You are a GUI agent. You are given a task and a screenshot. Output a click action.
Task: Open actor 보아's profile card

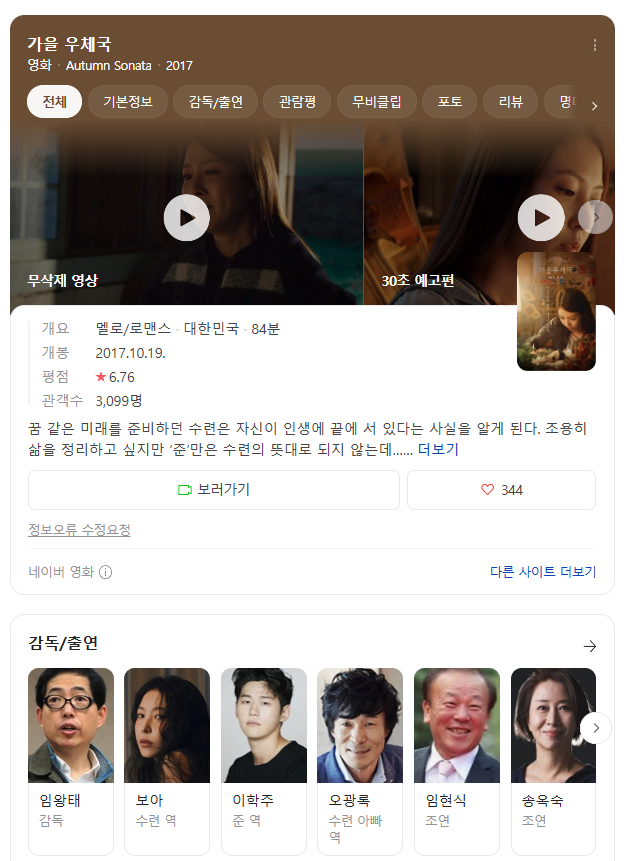167,760
